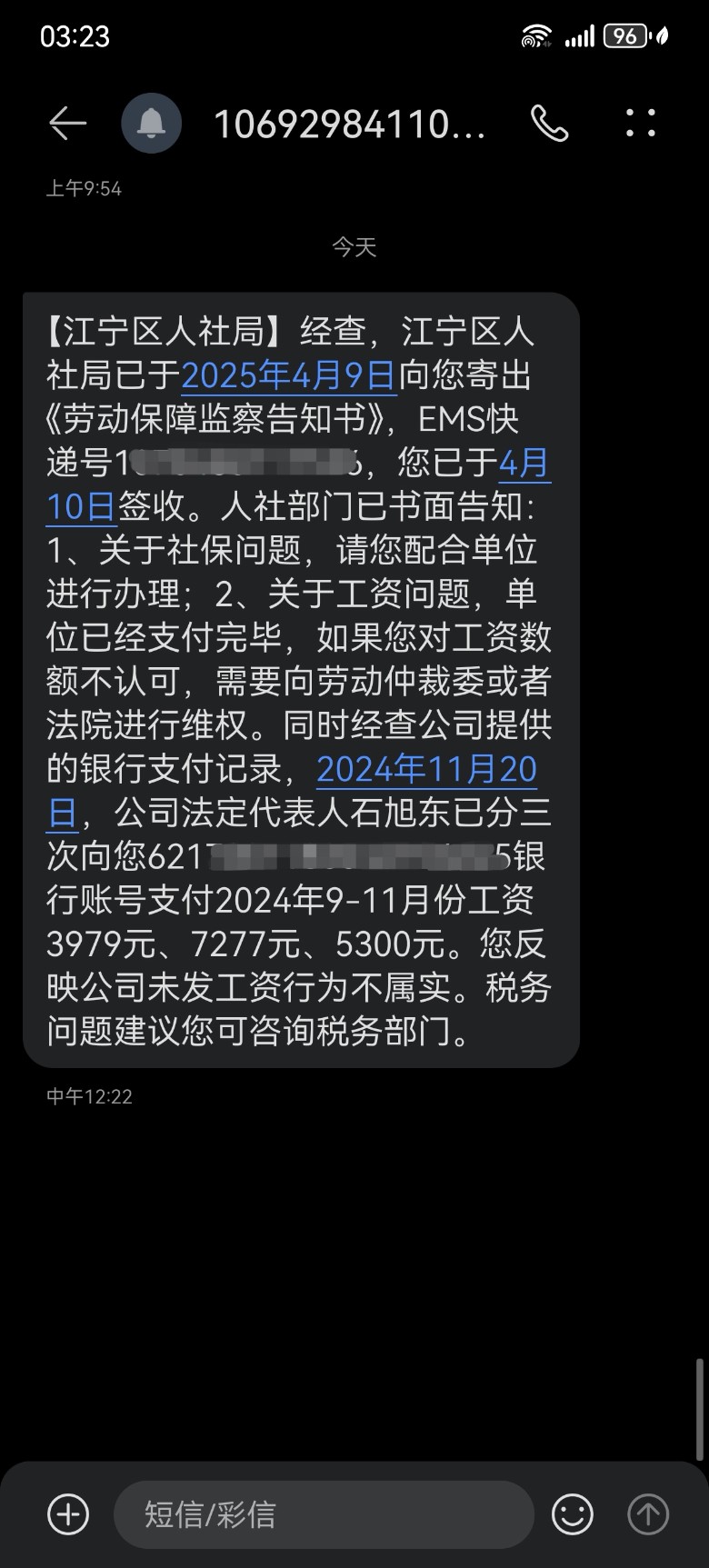Screen dimensions: 709x1568
Task: Open the linked date 2024年11月20日
Action: (426, 770)
